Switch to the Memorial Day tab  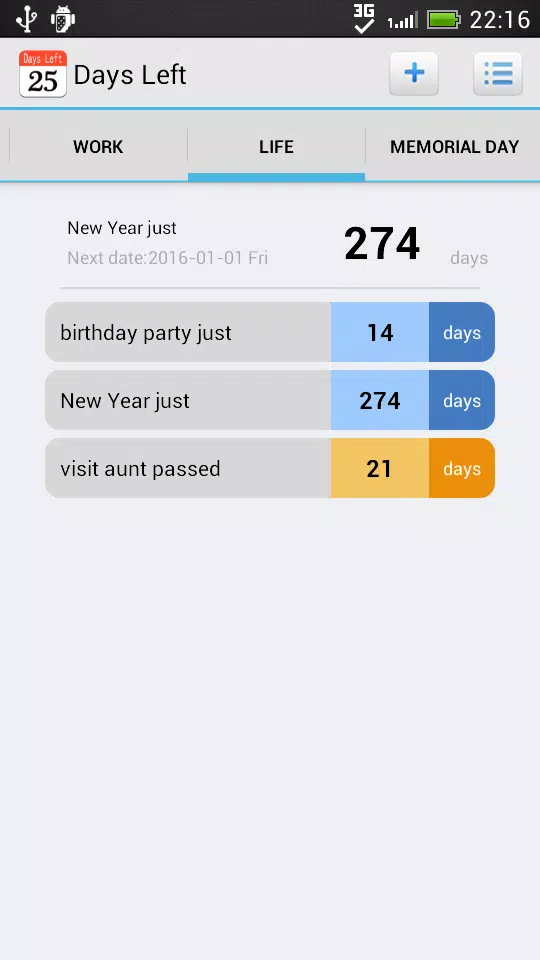(x=454, y=147)
